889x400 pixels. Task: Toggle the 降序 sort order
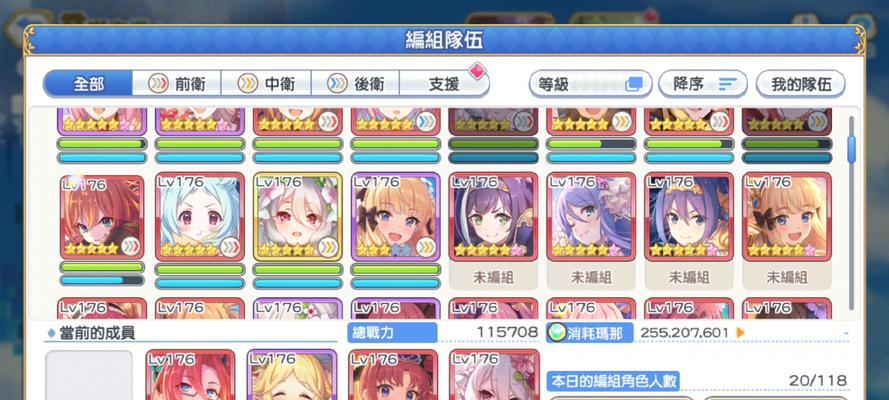pyautogui.click(x=703, y=84)
